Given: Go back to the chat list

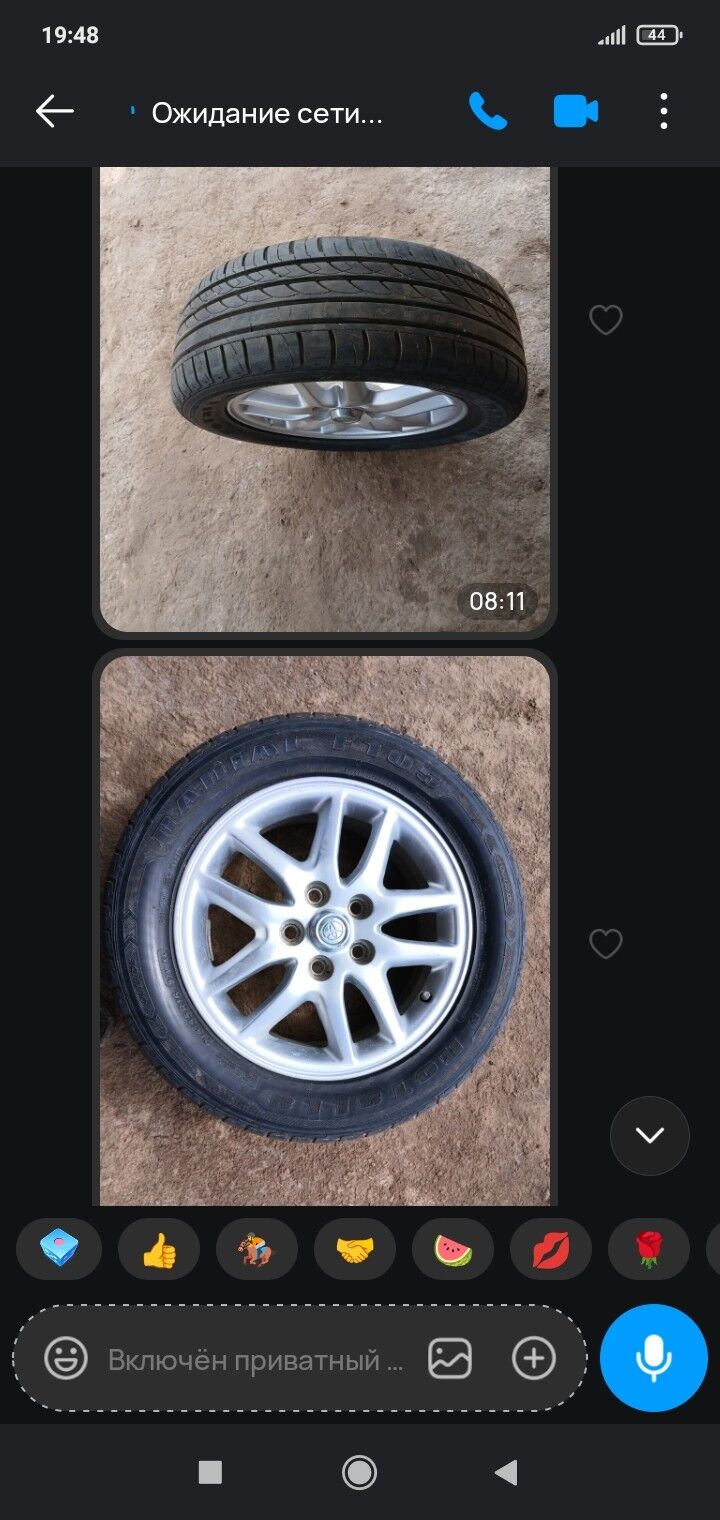Looking at the screenshot, I should [55, 112].
